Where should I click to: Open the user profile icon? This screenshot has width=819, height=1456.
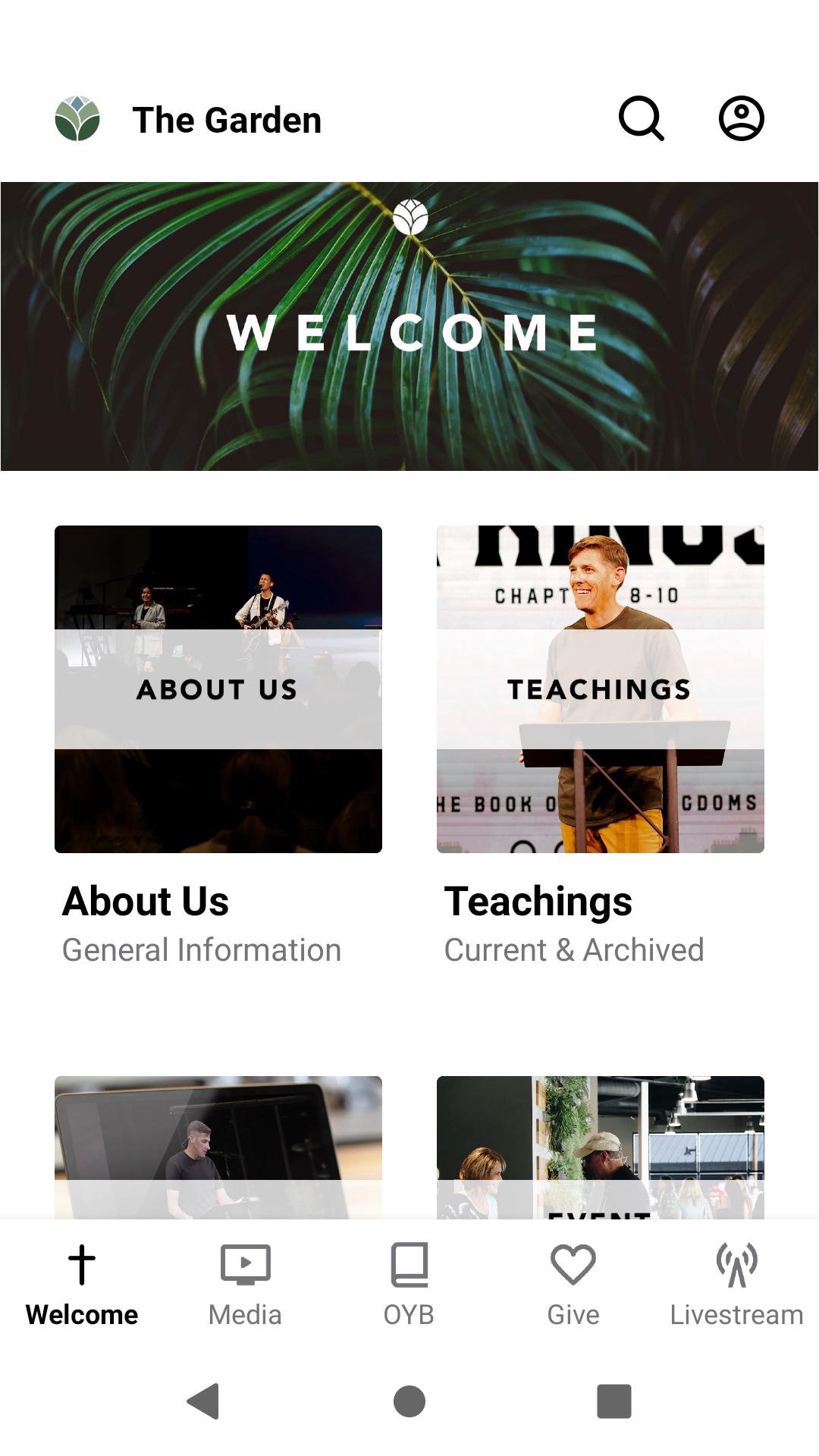[741, 119]
